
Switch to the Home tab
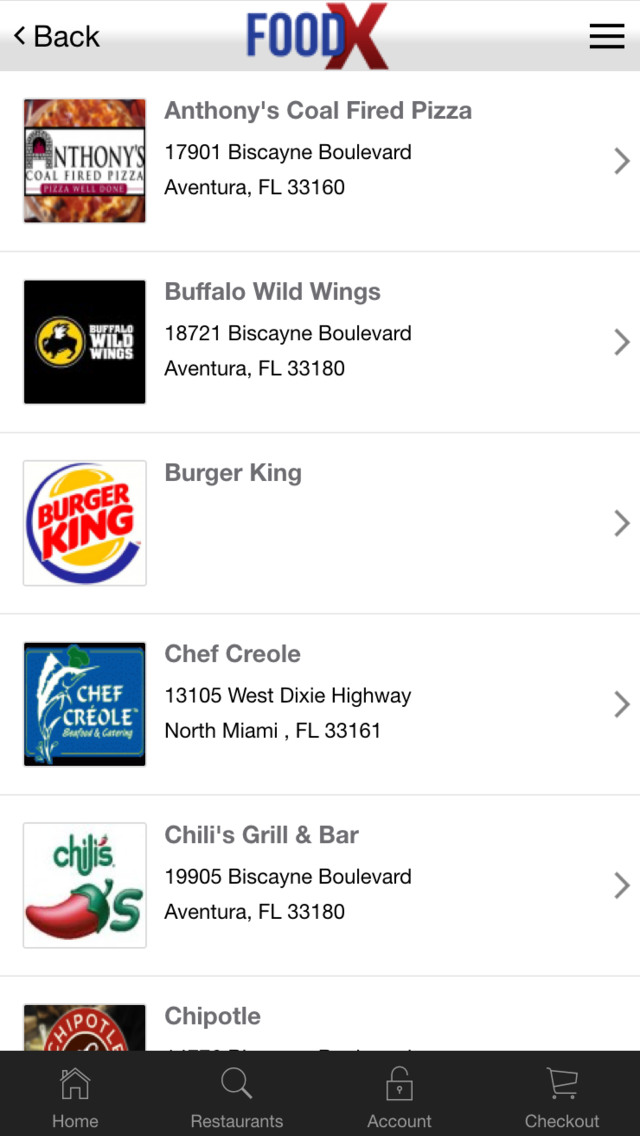coord(75,1097)
